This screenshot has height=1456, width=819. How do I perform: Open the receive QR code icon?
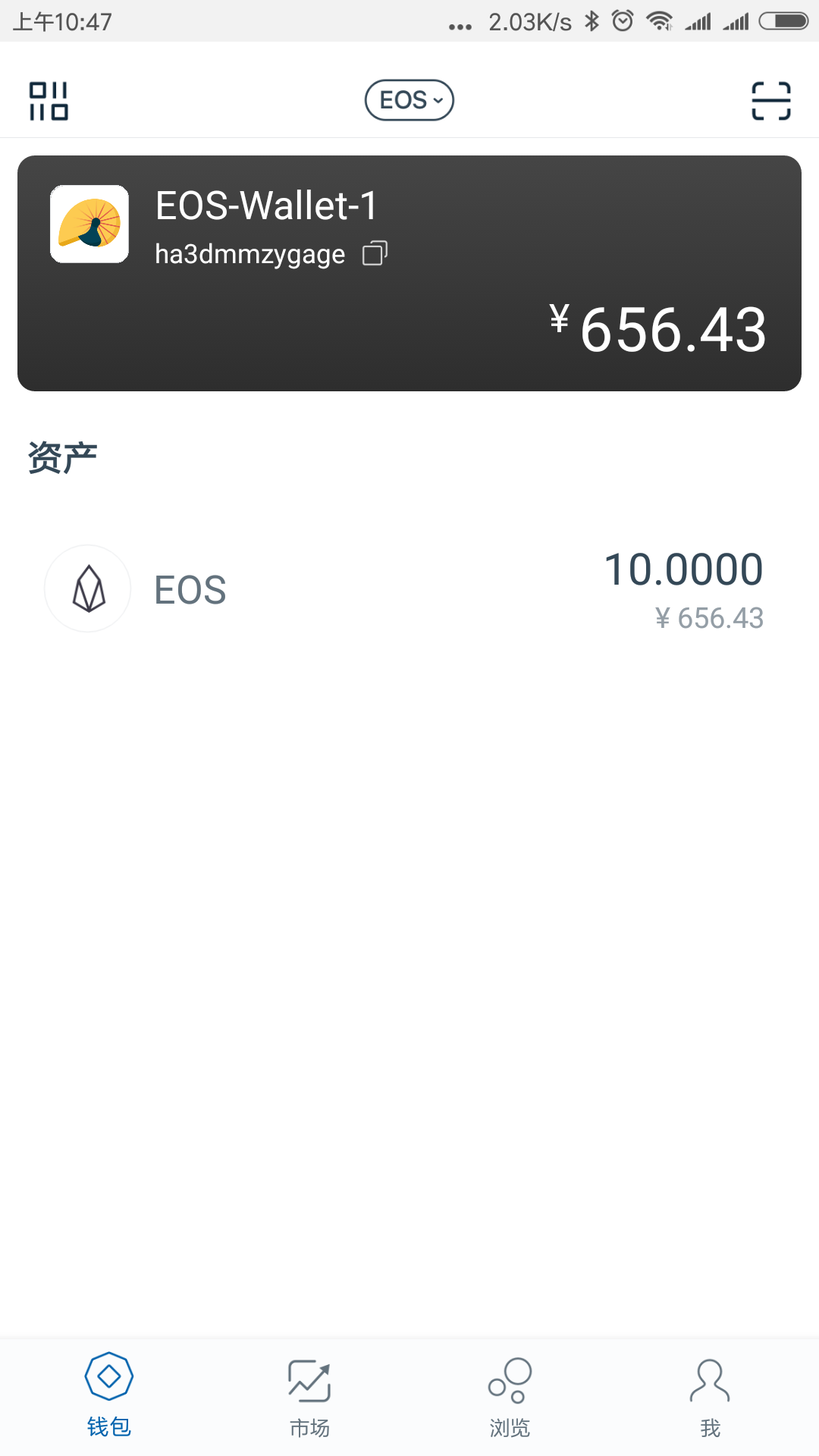click(x=49, y=101)
